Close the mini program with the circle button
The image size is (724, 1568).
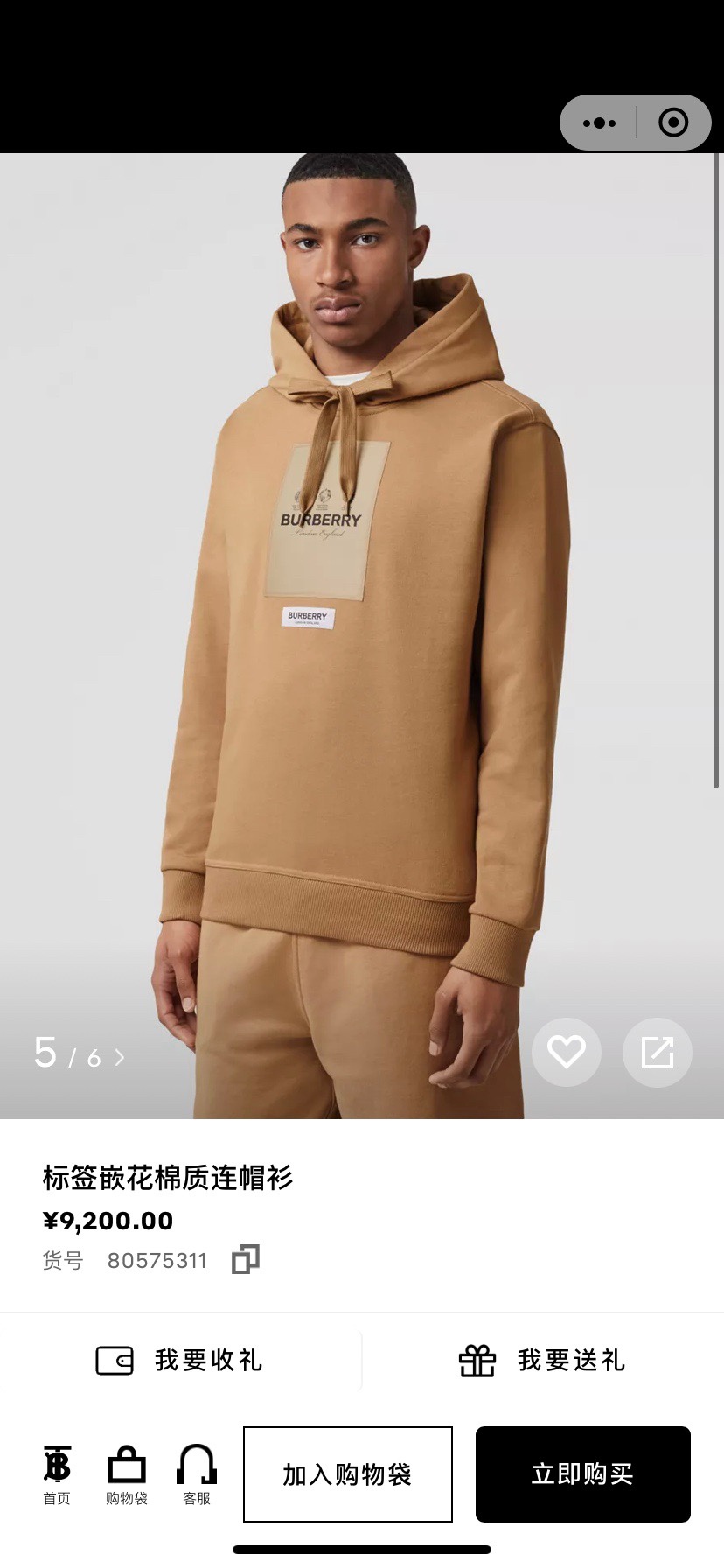click(x=672, y=123)
